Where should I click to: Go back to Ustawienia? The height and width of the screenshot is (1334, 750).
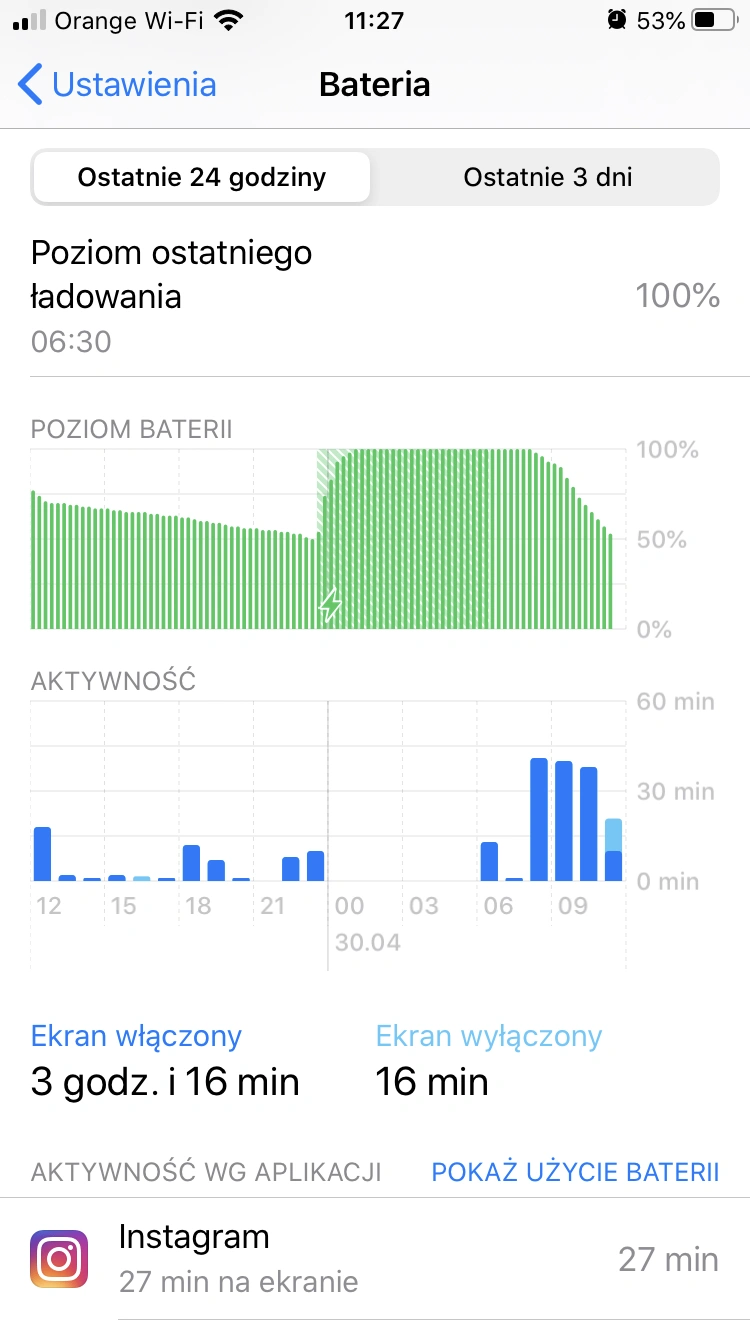[x=118, y=85]
